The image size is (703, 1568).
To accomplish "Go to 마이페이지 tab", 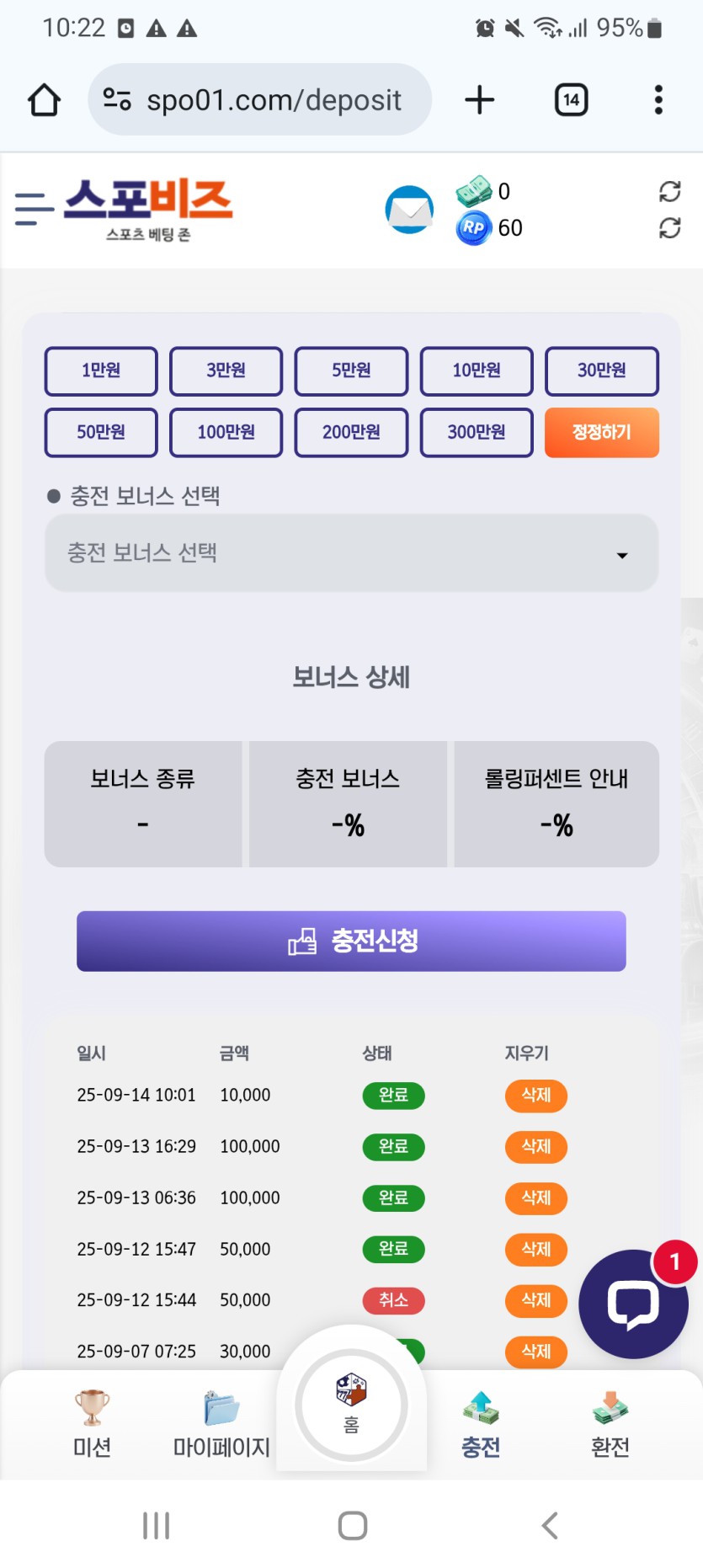I will click(221, 1425).
